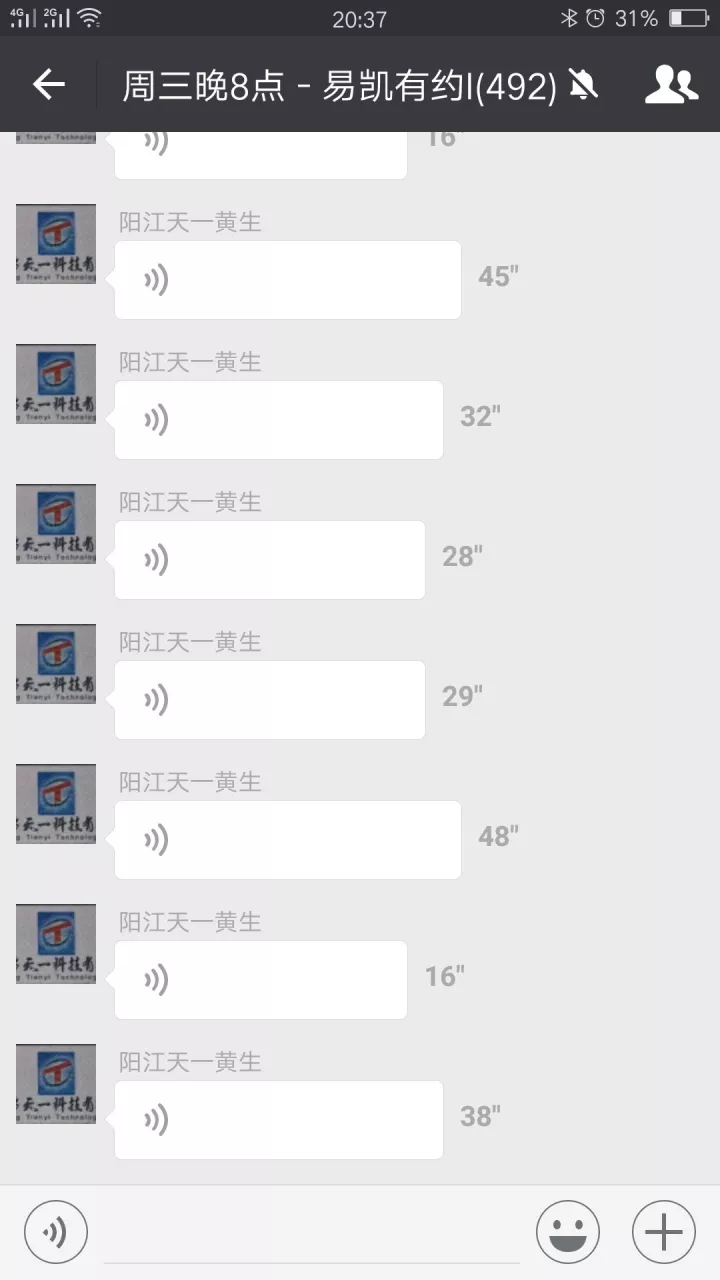Screen dimensions: 720x1280
Task: Tap the plus icon to add attachments
Action: click(x=662, y=1231)
